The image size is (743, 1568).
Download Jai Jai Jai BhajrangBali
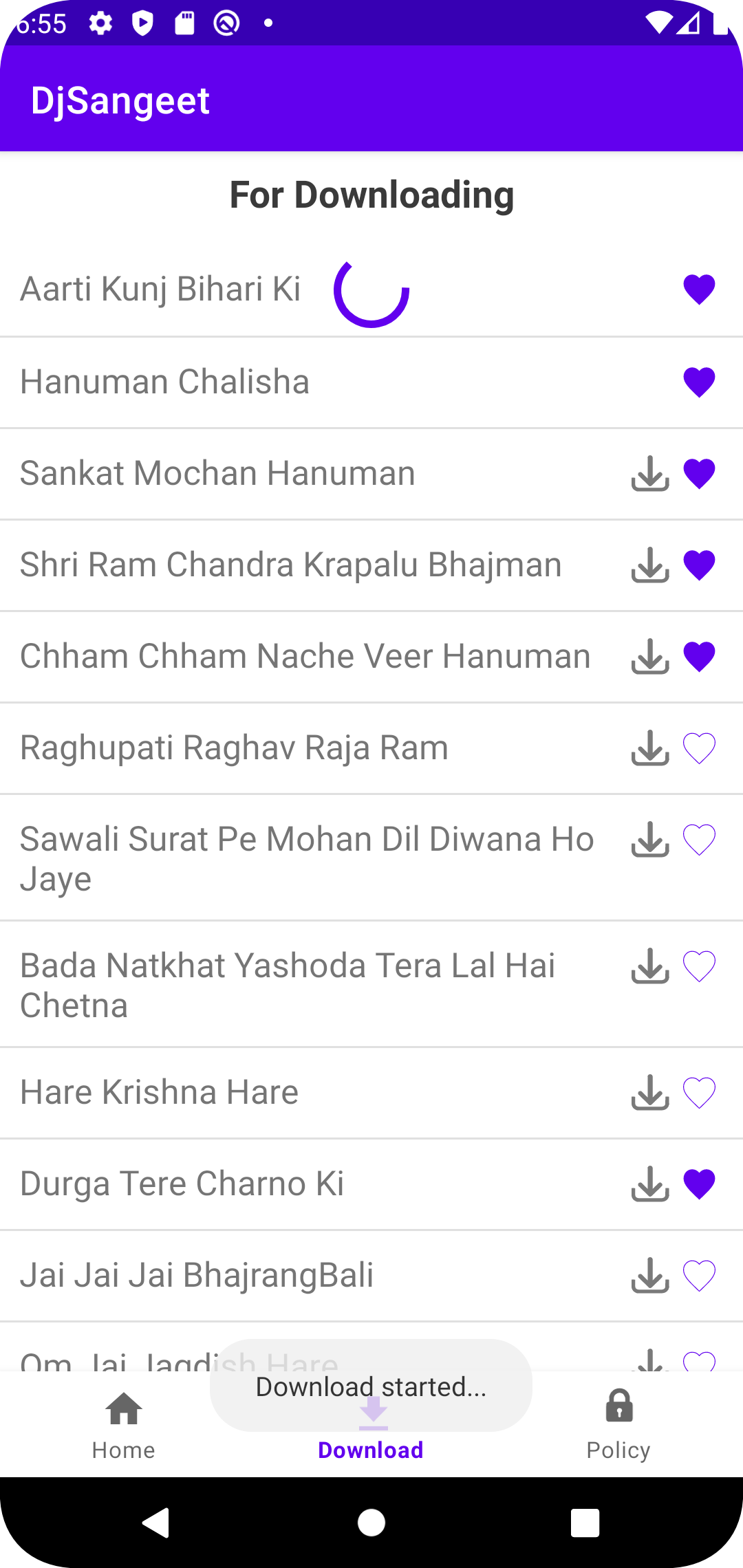click(649, 1276)
